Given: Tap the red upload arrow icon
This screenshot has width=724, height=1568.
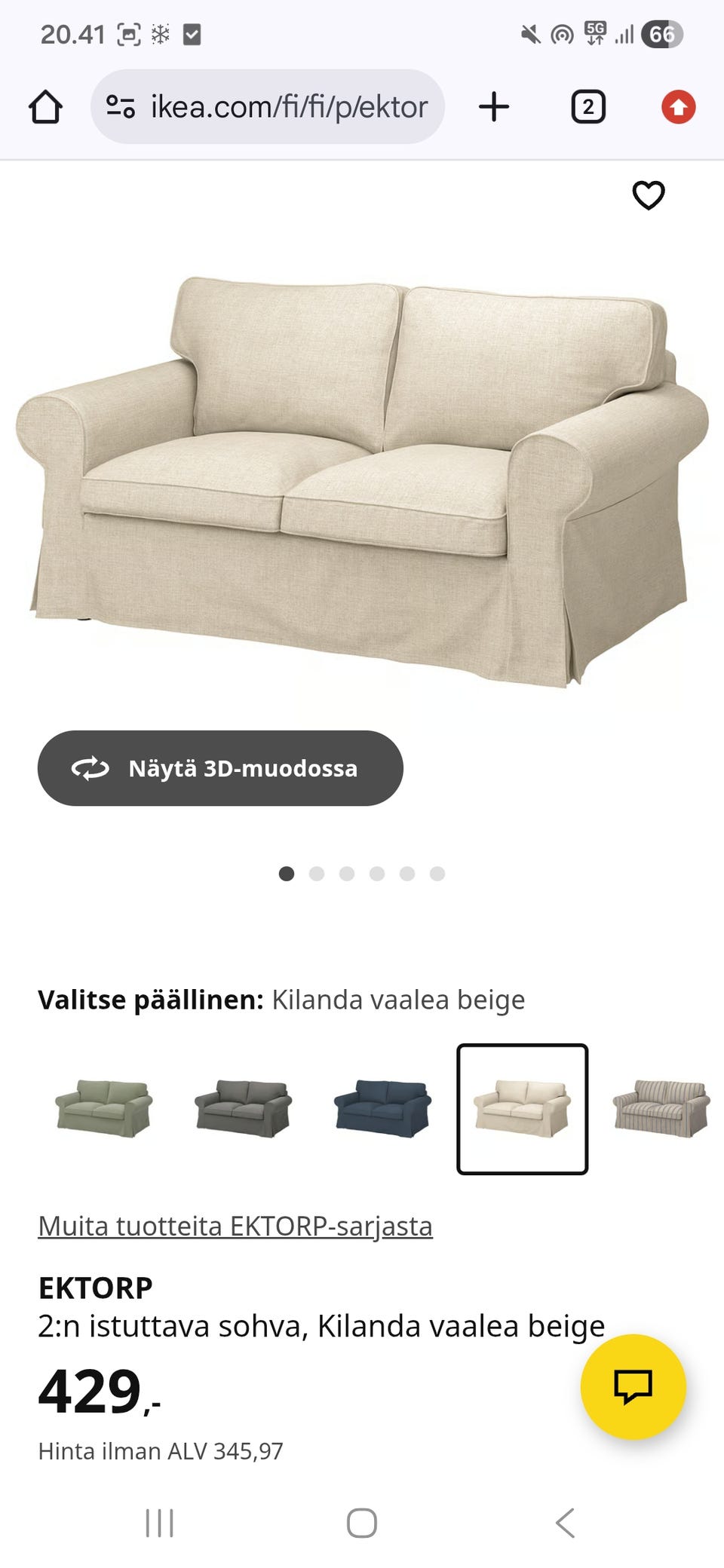Looking at the screenshot, I should coord(678,106).
